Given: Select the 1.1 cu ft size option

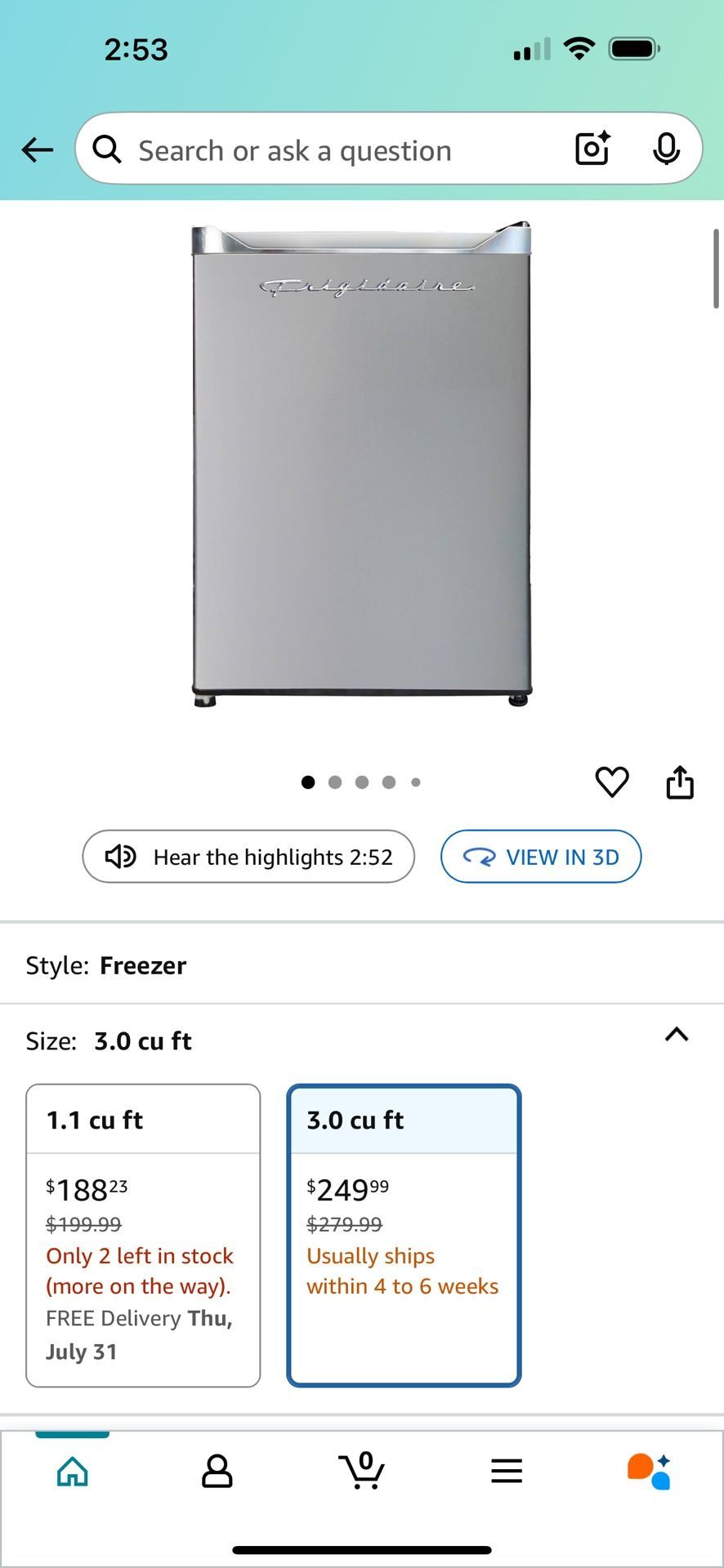Looking at the screenshot, I should 143,1235.
